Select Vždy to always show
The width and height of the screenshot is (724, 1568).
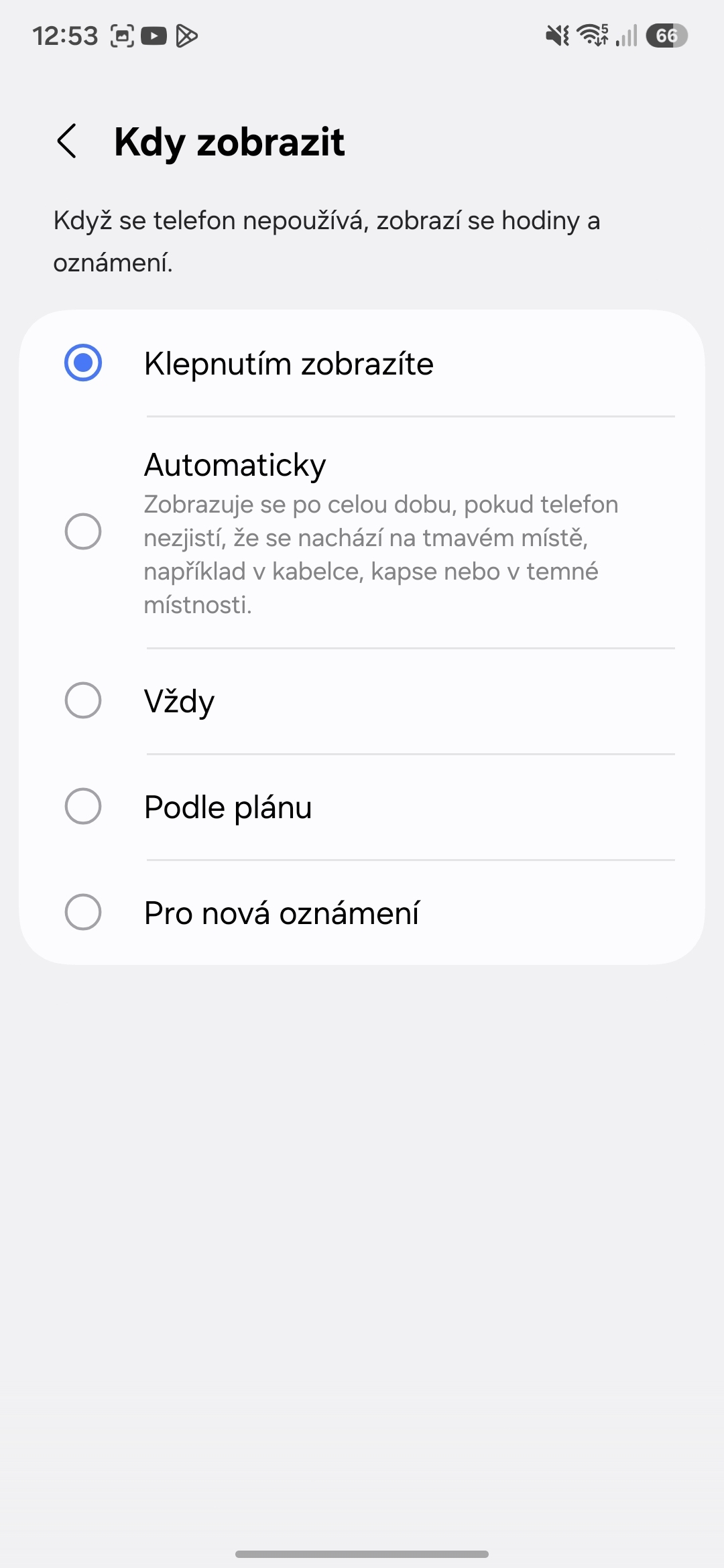click(83, 701)
